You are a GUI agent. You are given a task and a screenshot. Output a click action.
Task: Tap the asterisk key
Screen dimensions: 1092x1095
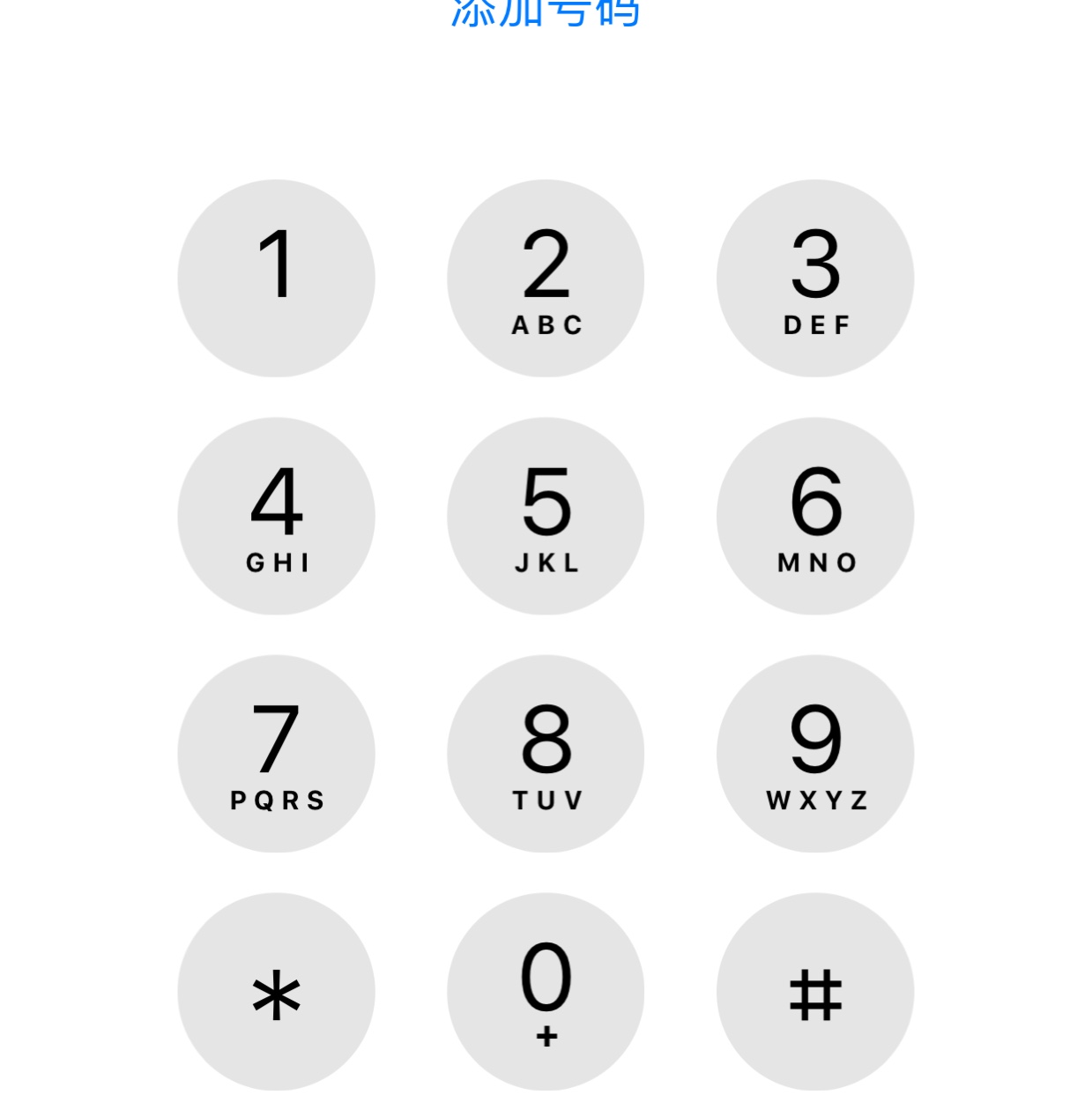[276, 992]
